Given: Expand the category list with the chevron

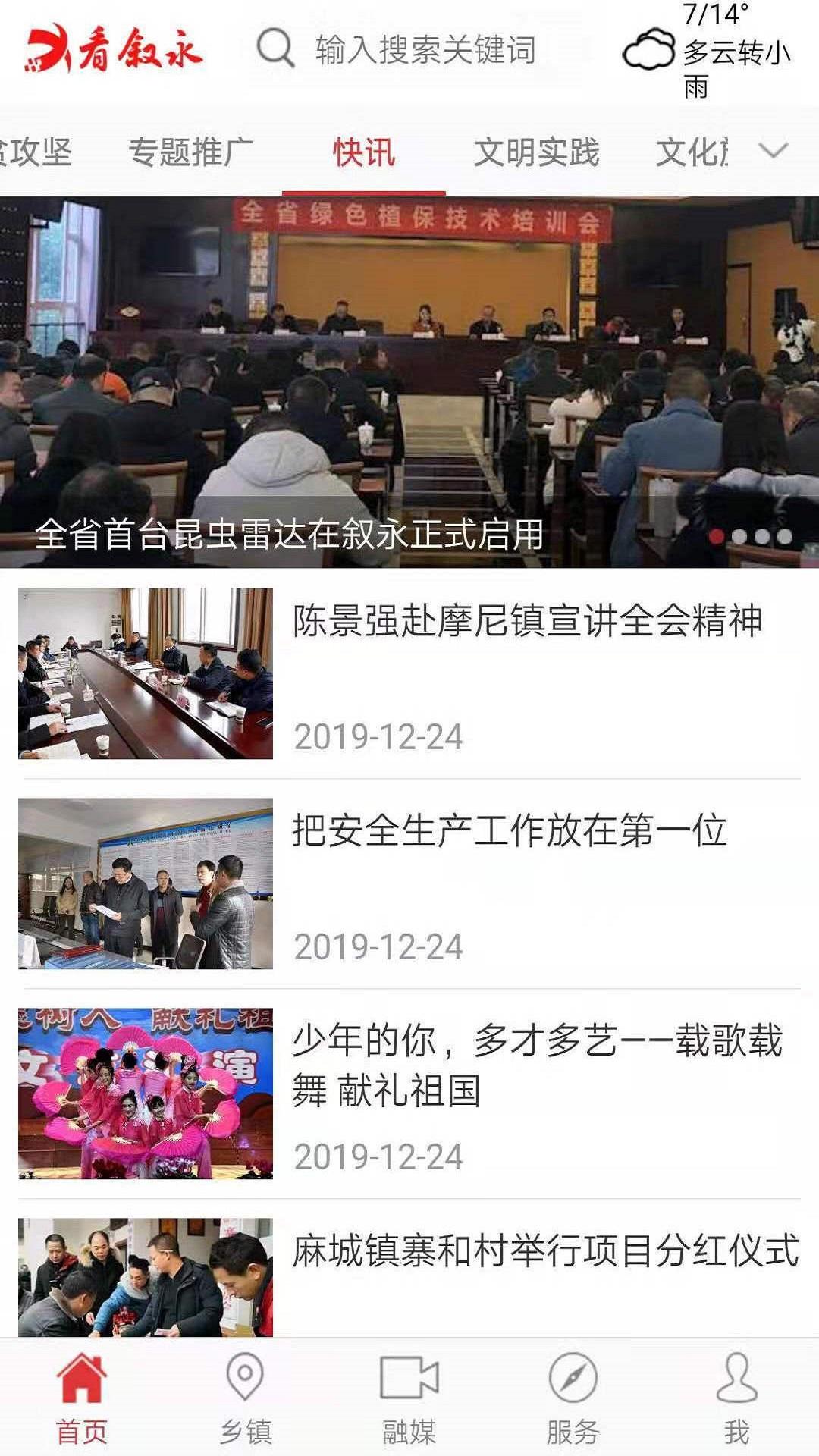Looking at the screenshot, I should click(x=773, y=151).
